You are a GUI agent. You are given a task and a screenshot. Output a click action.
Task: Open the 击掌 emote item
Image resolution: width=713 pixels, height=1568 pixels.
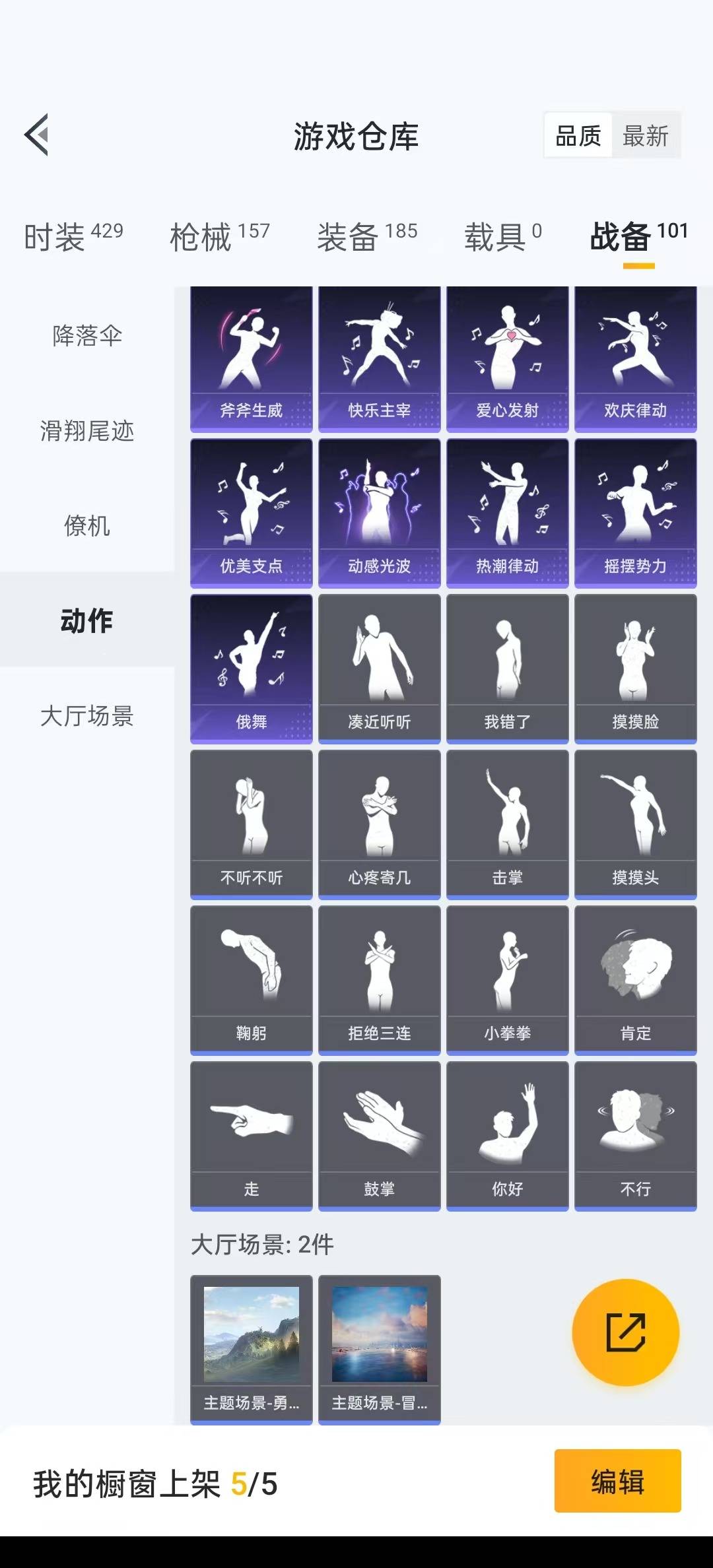click(x=507, y=824)
